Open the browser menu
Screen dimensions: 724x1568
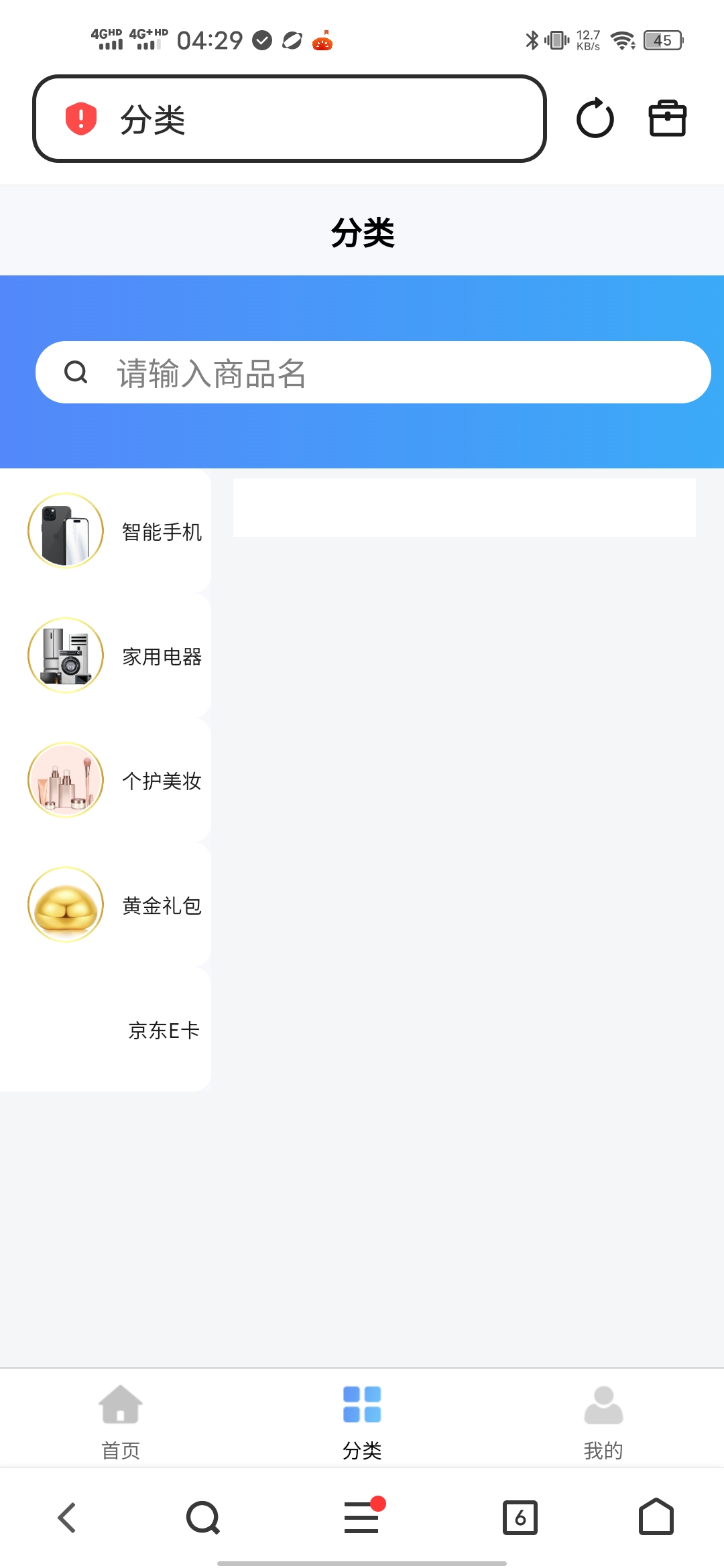[362, 1518]
